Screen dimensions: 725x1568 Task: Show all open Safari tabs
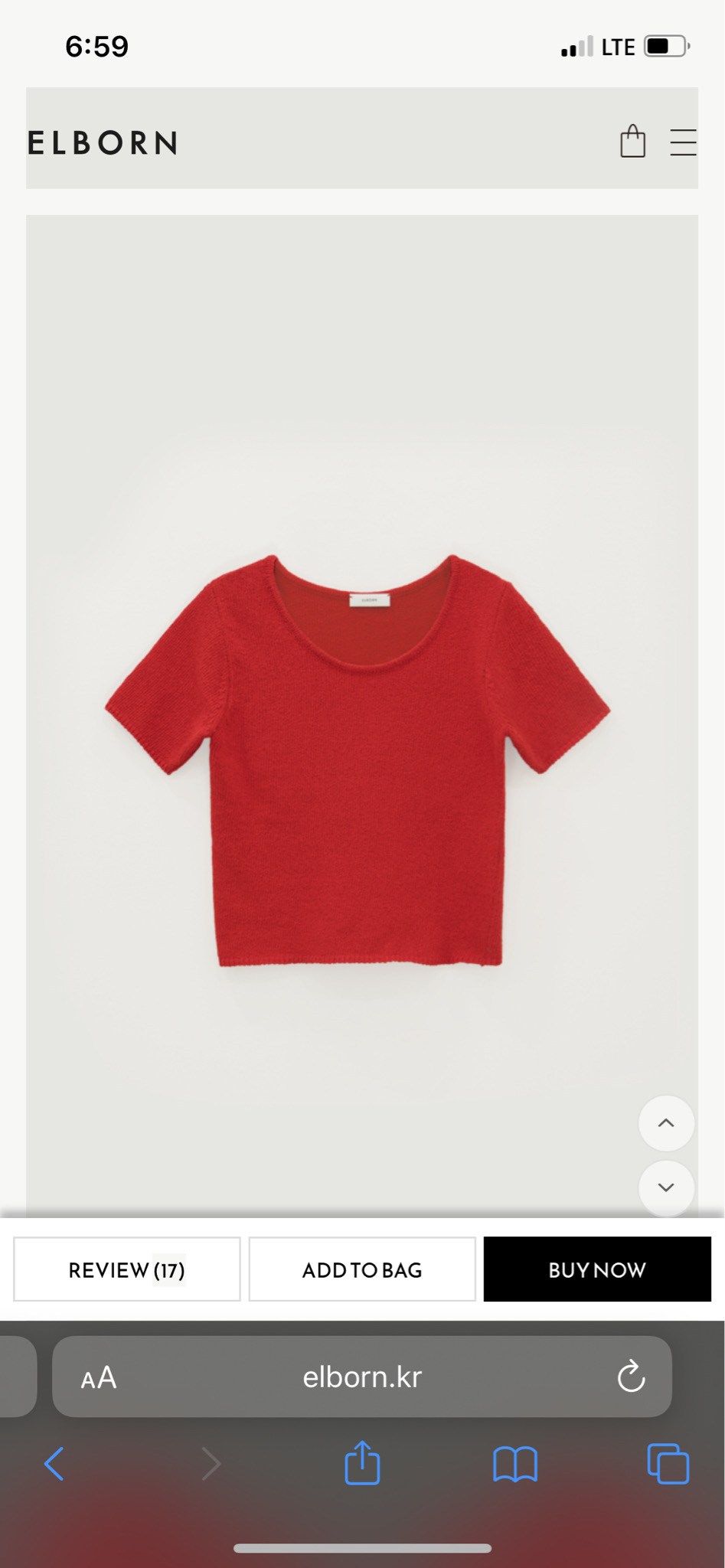[668, 1464]
